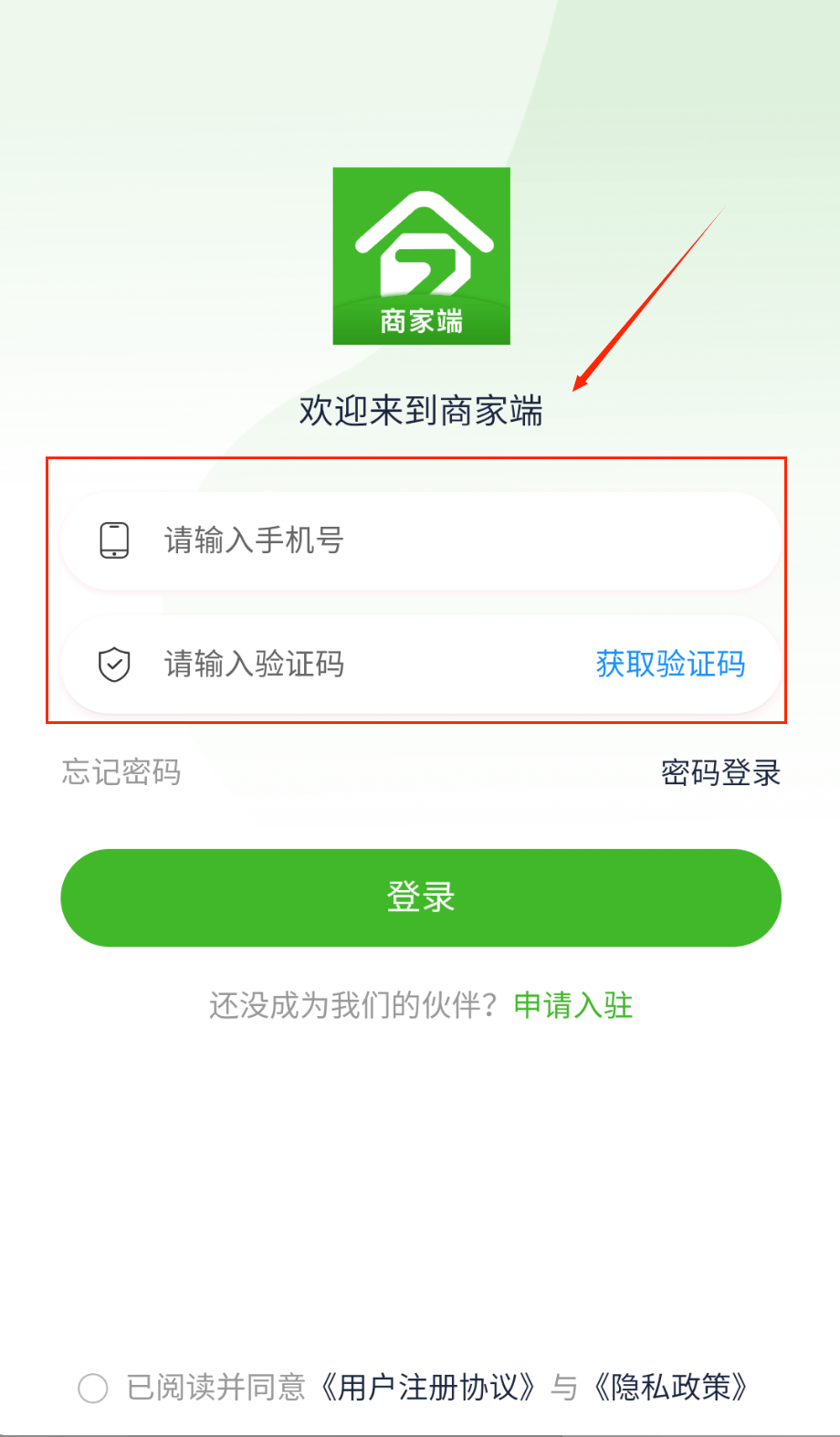840x1437 pixels.
Task: Request code via 获取验证码
Action: 670,664
